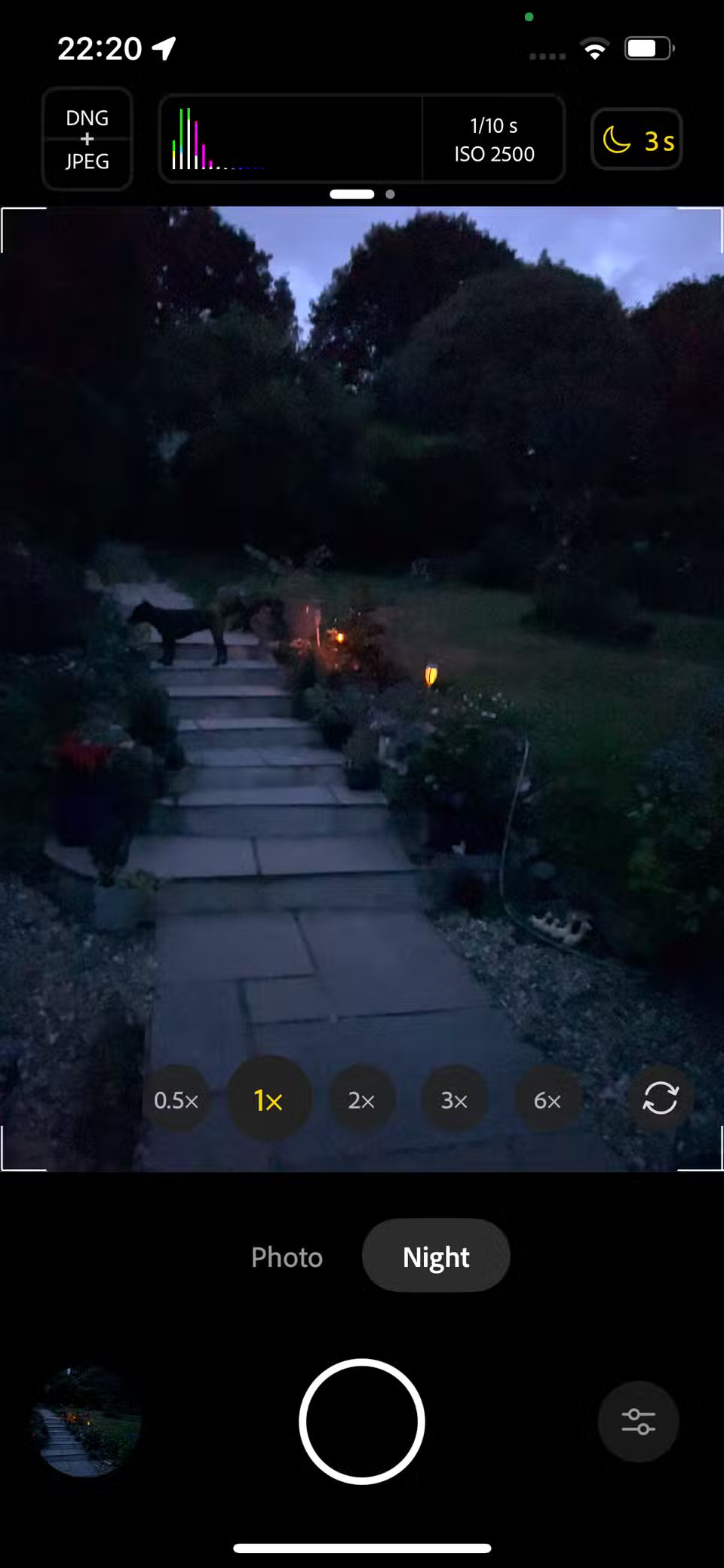The width and height of the screenshot is (724, 1568).
Task: Choose 3x zoom lens
Action: click(454, 1100)
